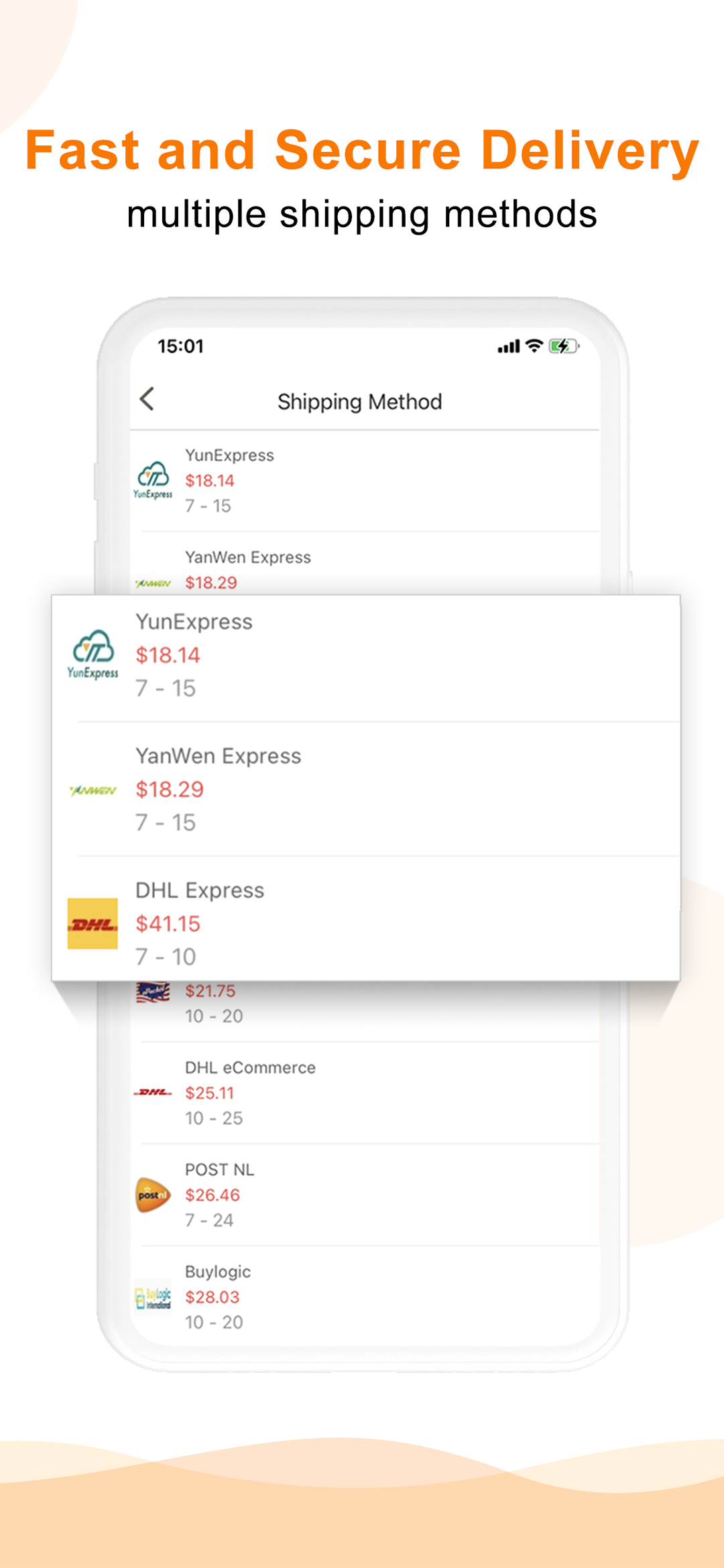
Task: Click the Shipping Method screen title
Action: click(360, 401)
